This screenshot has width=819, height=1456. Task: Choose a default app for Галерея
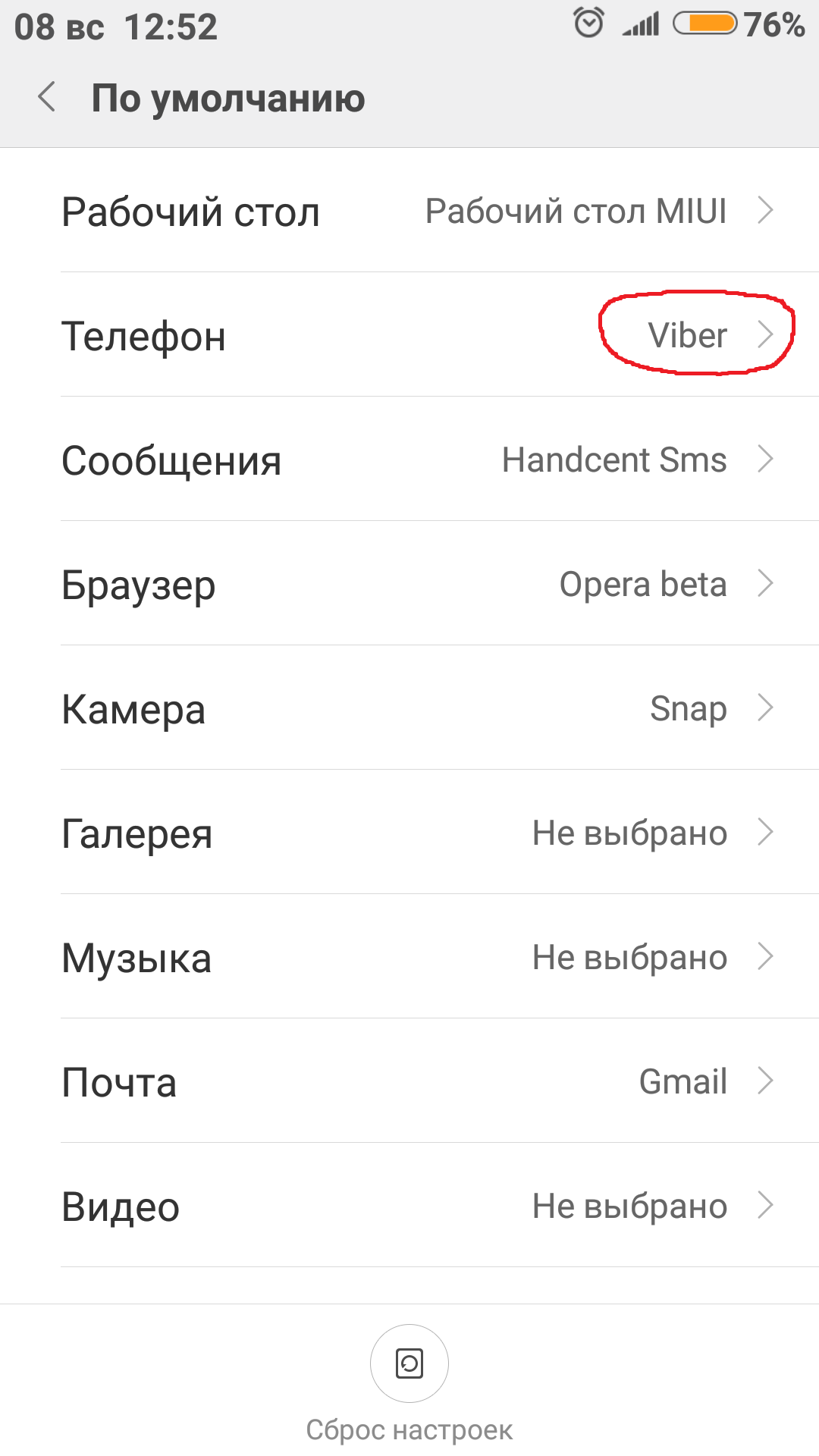coord(409,832)
